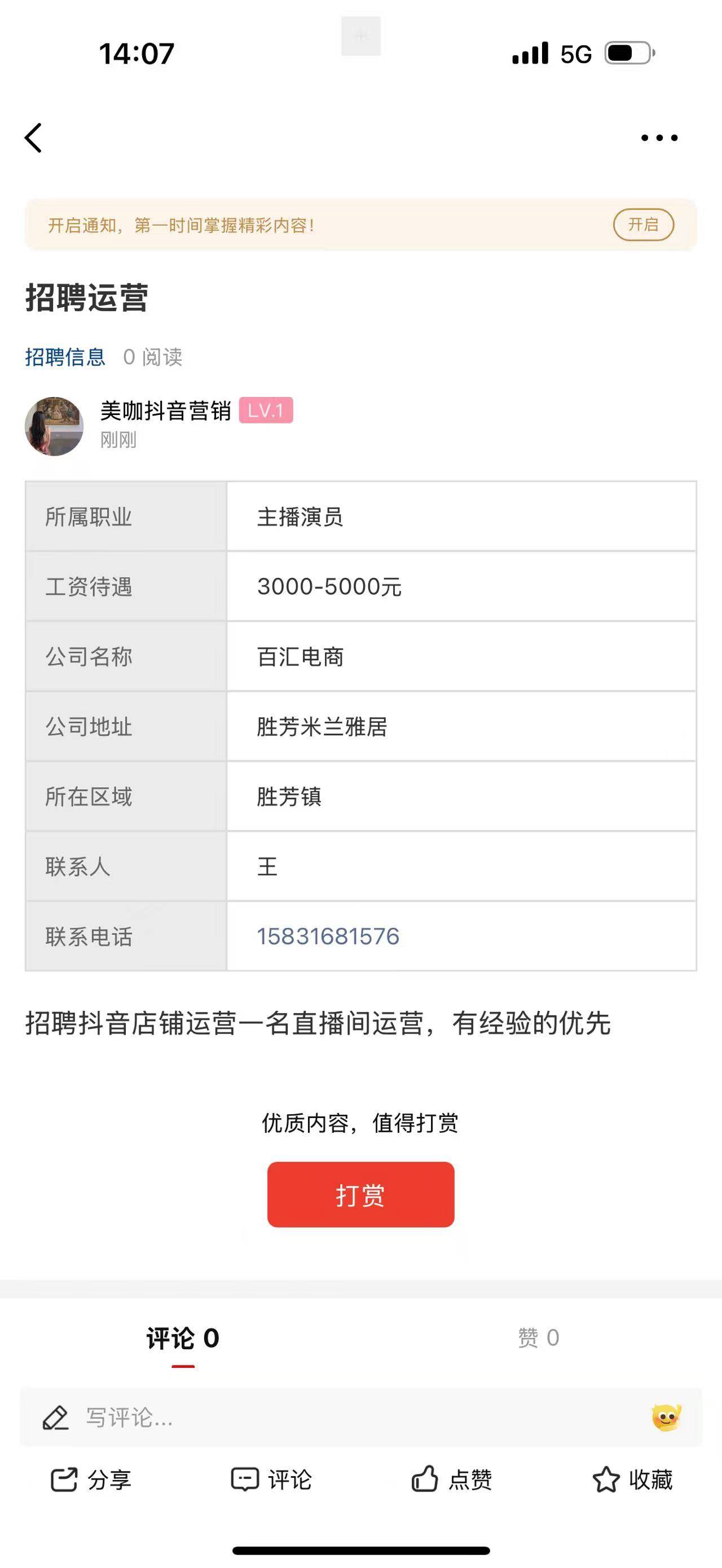Save this post with 收藏
Screen dimensions: 722x1568
click(x=632, y=1479)
